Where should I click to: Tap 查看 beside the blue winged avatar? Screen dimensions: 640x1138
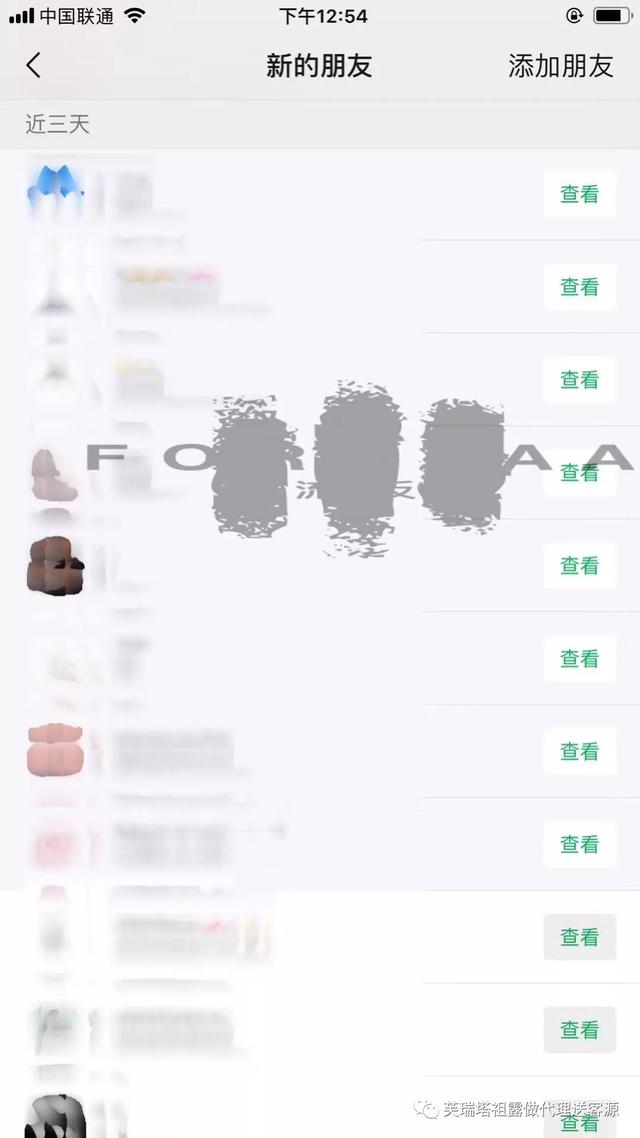click(579, 194)
